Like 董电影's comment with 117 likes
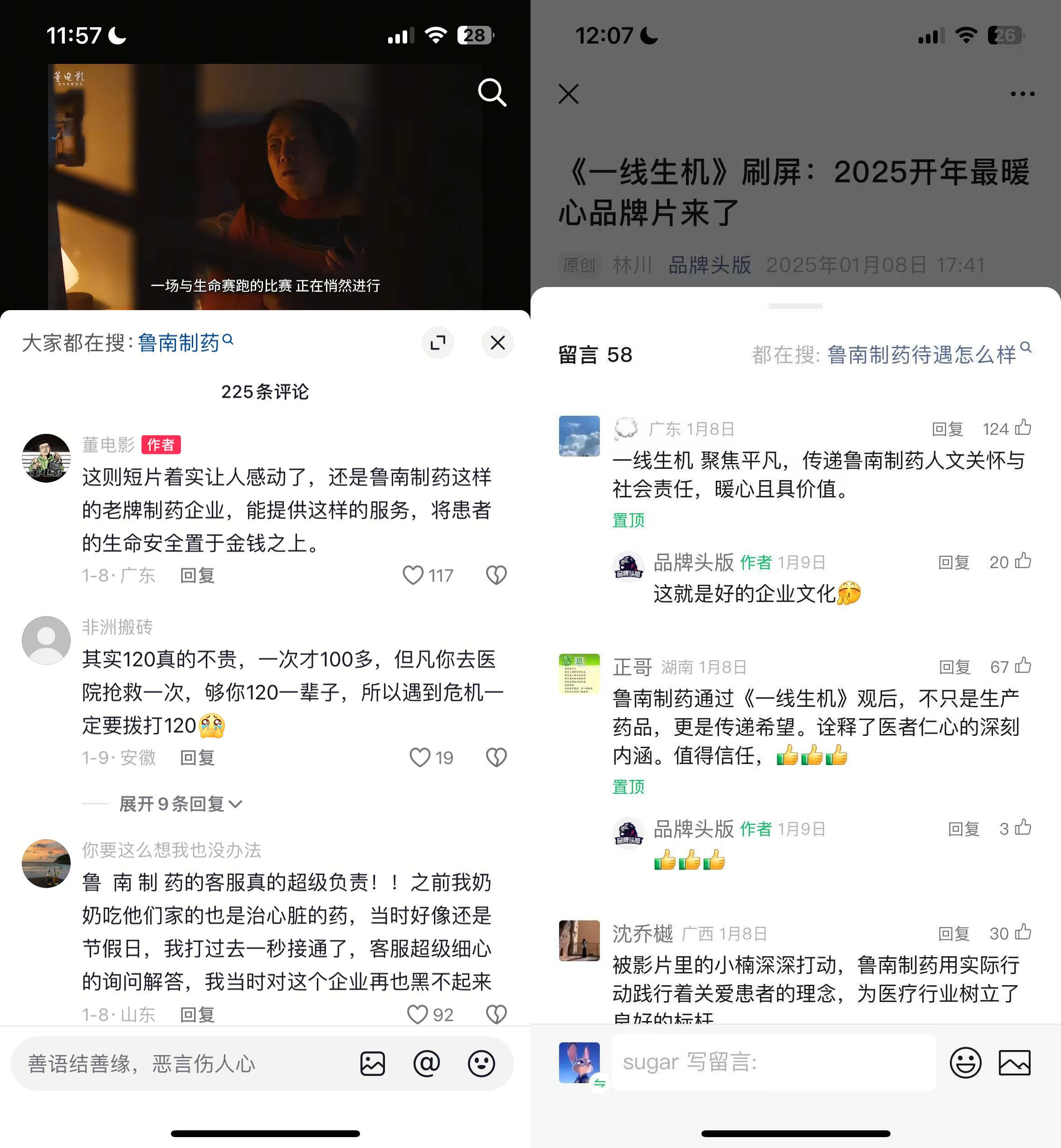 [x=413, y=575]
